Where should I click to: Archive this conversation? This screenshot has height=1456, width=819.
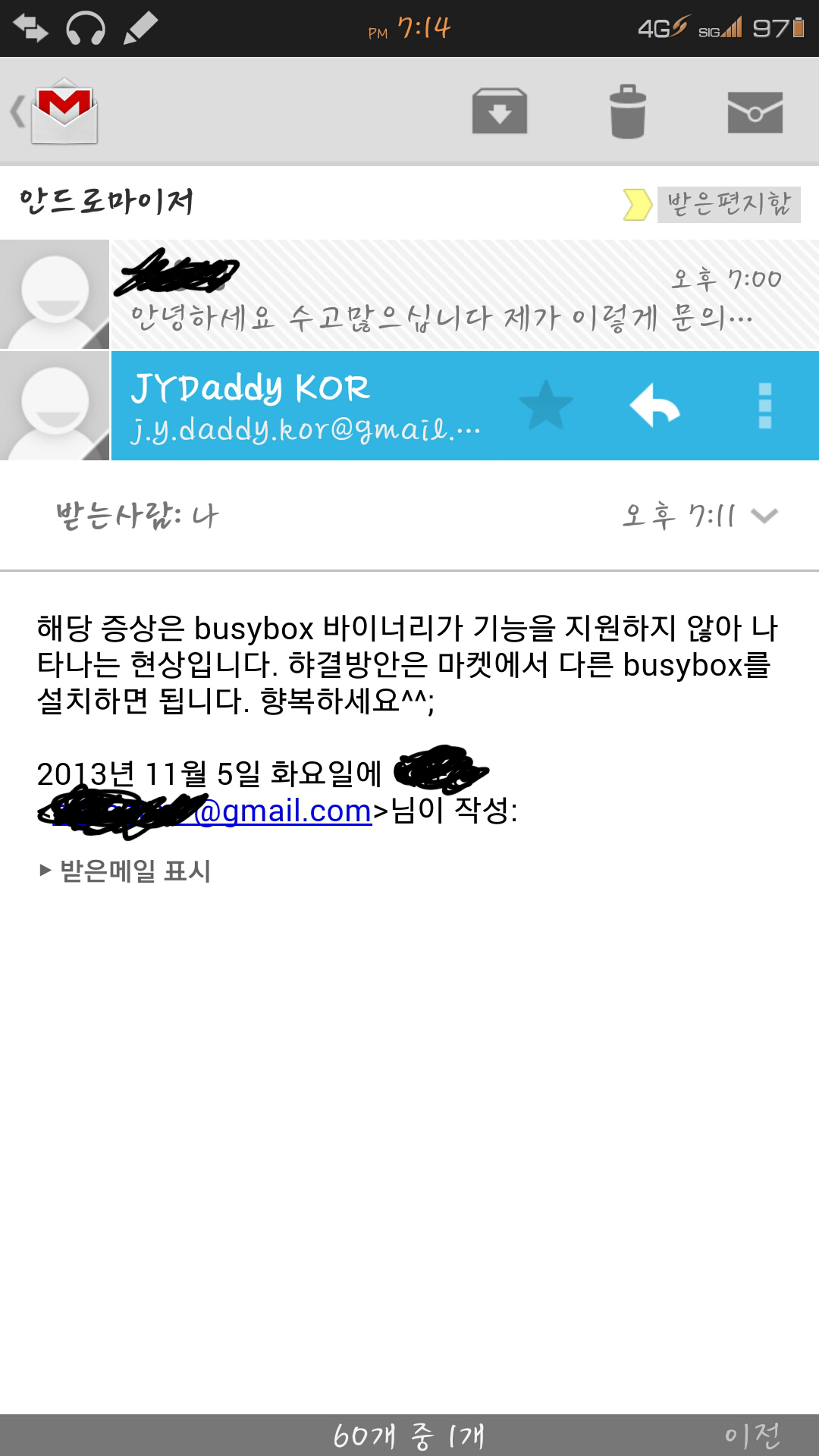coord(499,111)
